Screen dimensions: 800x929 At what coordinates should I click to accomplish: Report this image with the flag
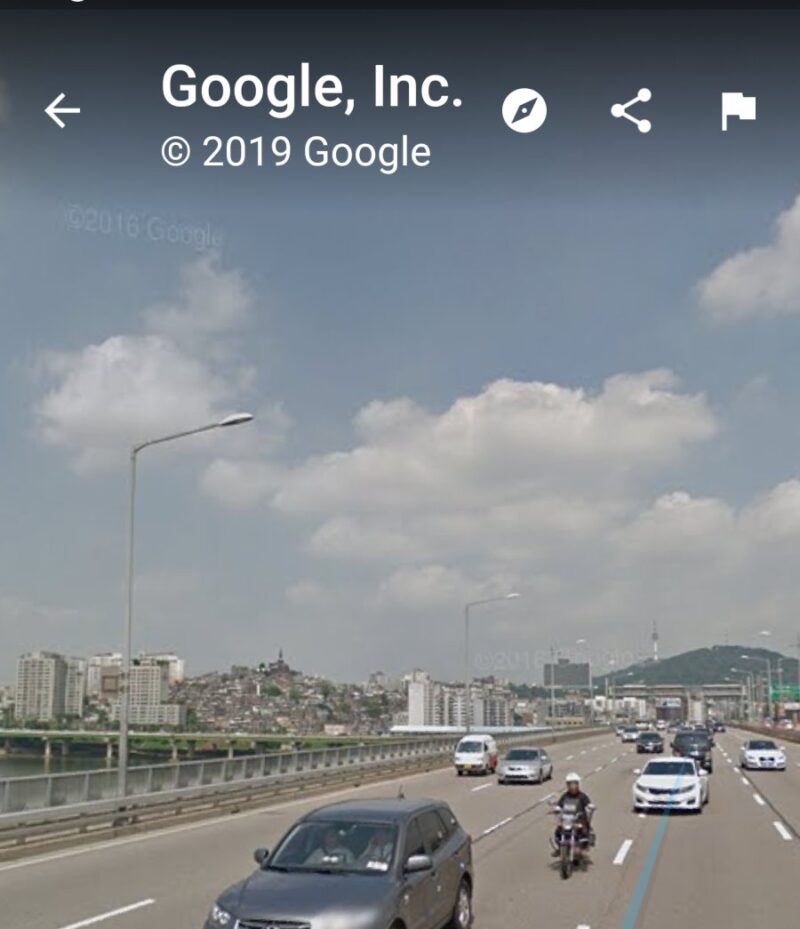(738, 110)
